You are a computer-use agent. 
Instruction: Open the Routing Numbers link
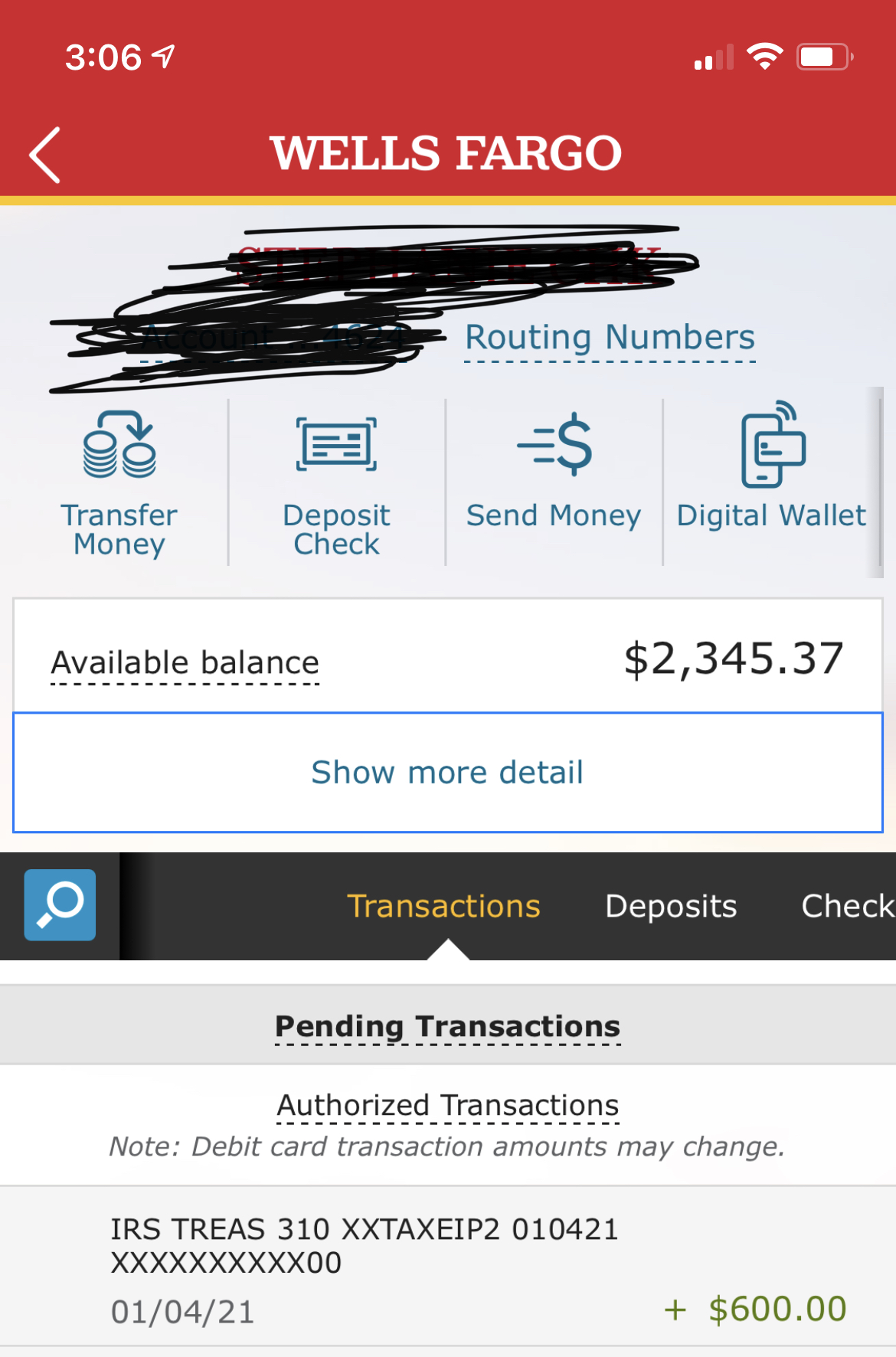click(610, 338)
